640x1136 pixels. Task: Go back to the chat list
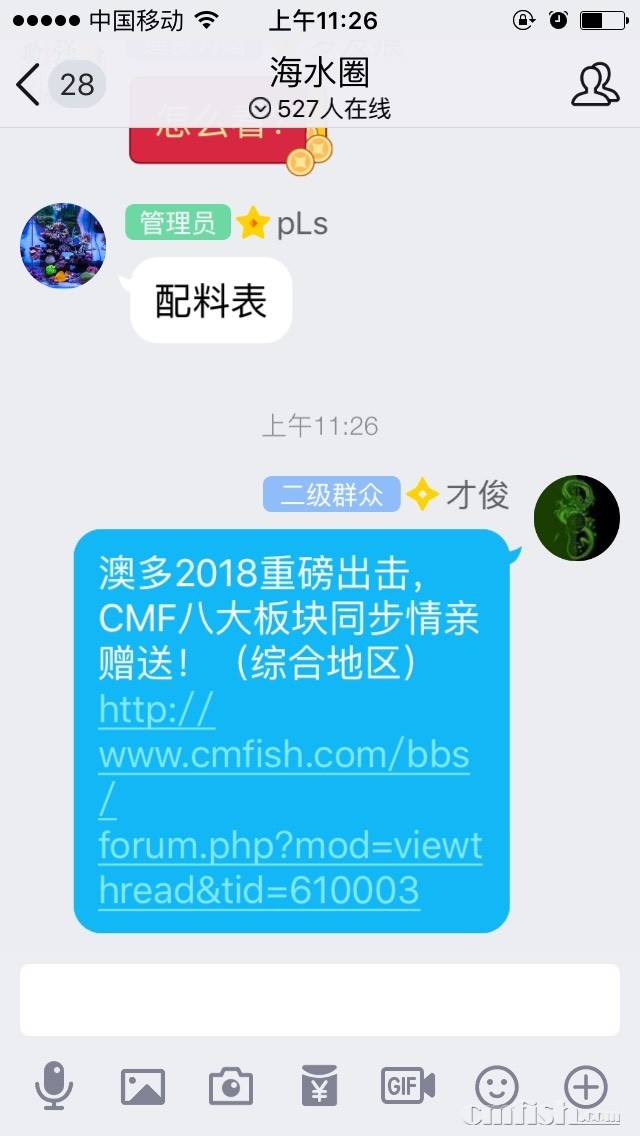30,84
